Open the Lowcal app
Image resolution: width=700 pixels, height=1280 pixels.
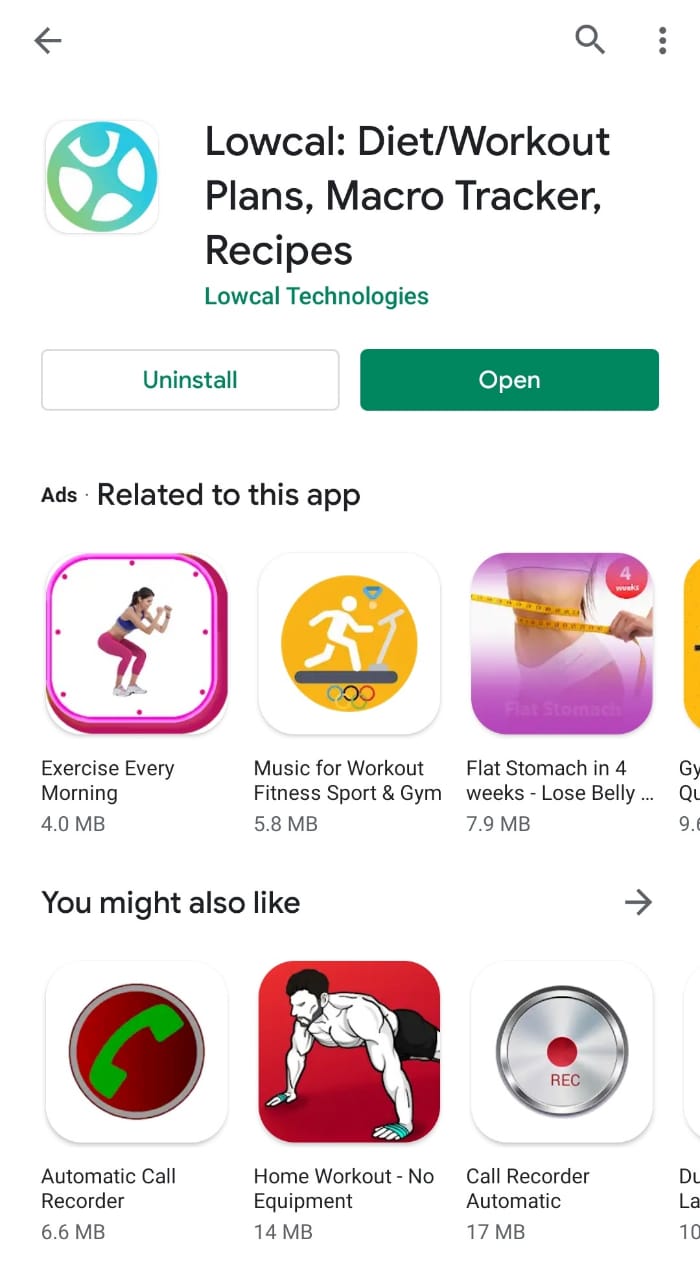pos(509,380)
